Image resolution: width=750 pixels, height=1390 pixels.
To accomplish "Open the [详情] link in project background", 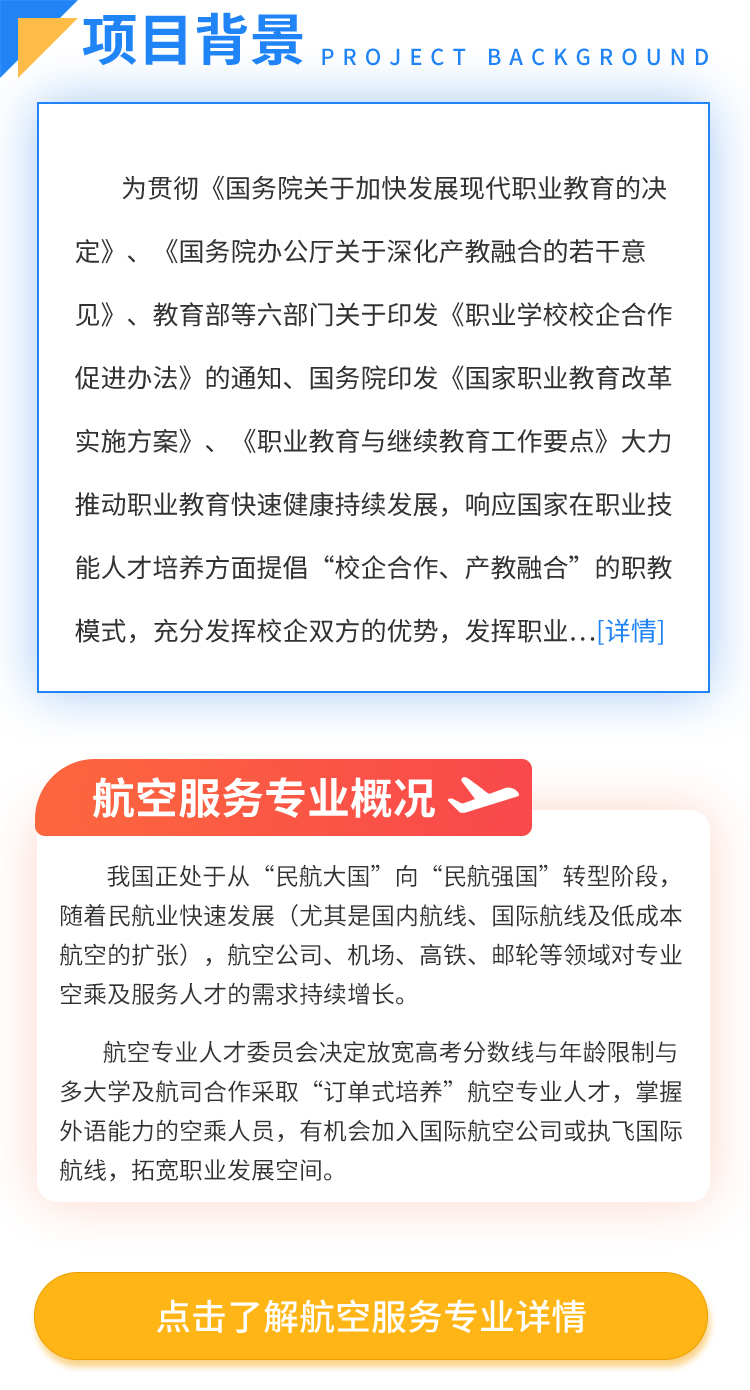I will click(631, 631).
